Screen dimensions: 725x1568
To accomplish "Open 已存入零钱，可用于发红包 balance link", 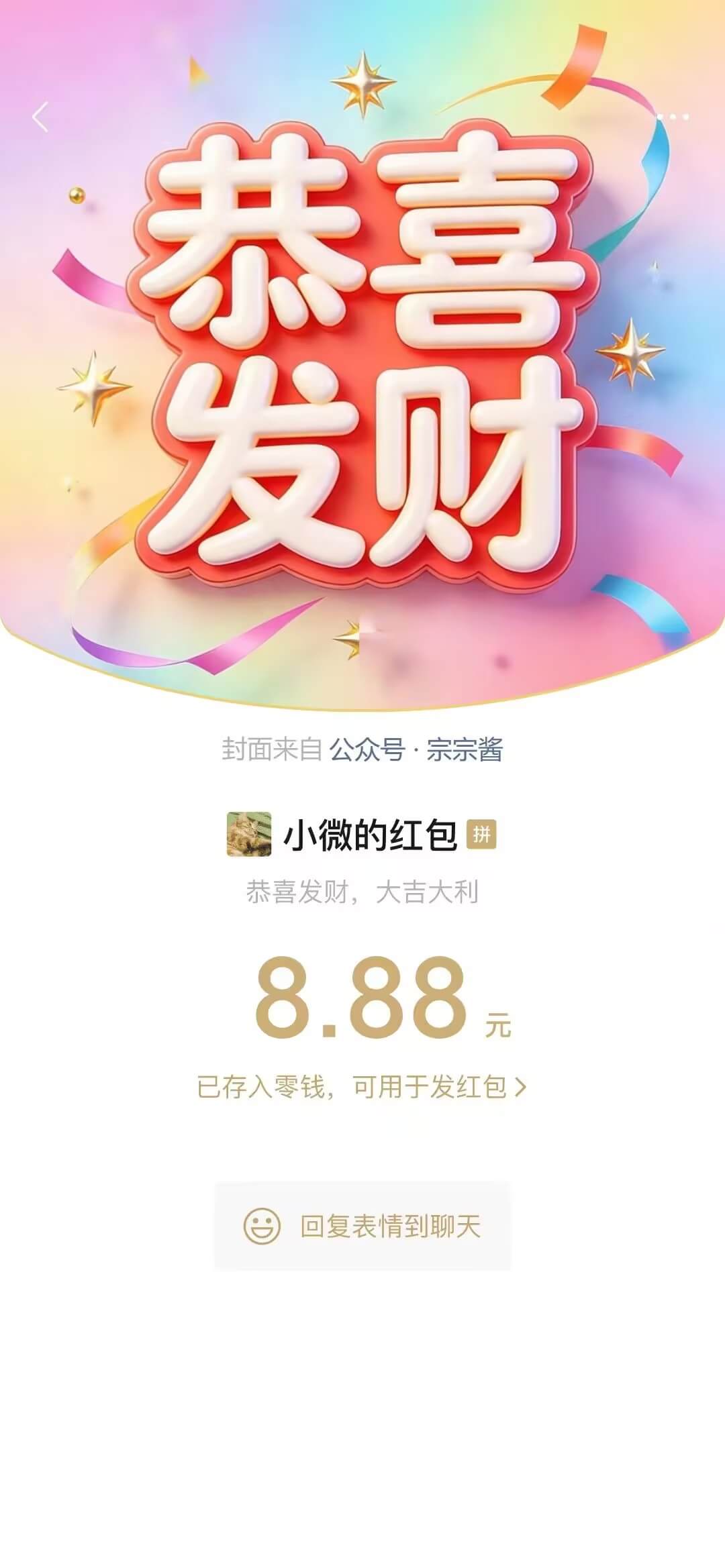I will tap(362, 1087).
